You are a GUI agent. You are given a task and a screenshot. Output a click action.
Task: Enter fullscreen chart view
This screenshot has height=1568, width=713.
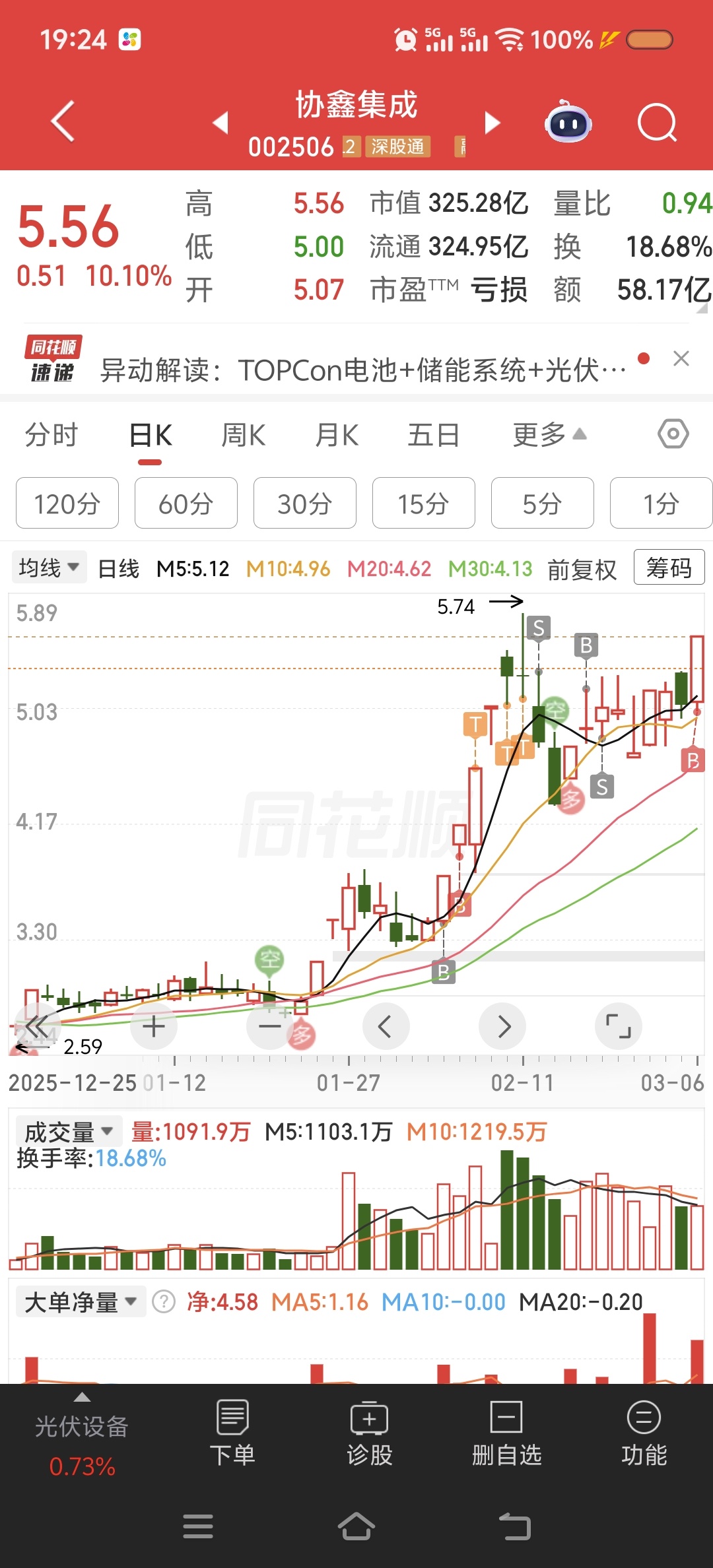click(x=618, y=1026)
